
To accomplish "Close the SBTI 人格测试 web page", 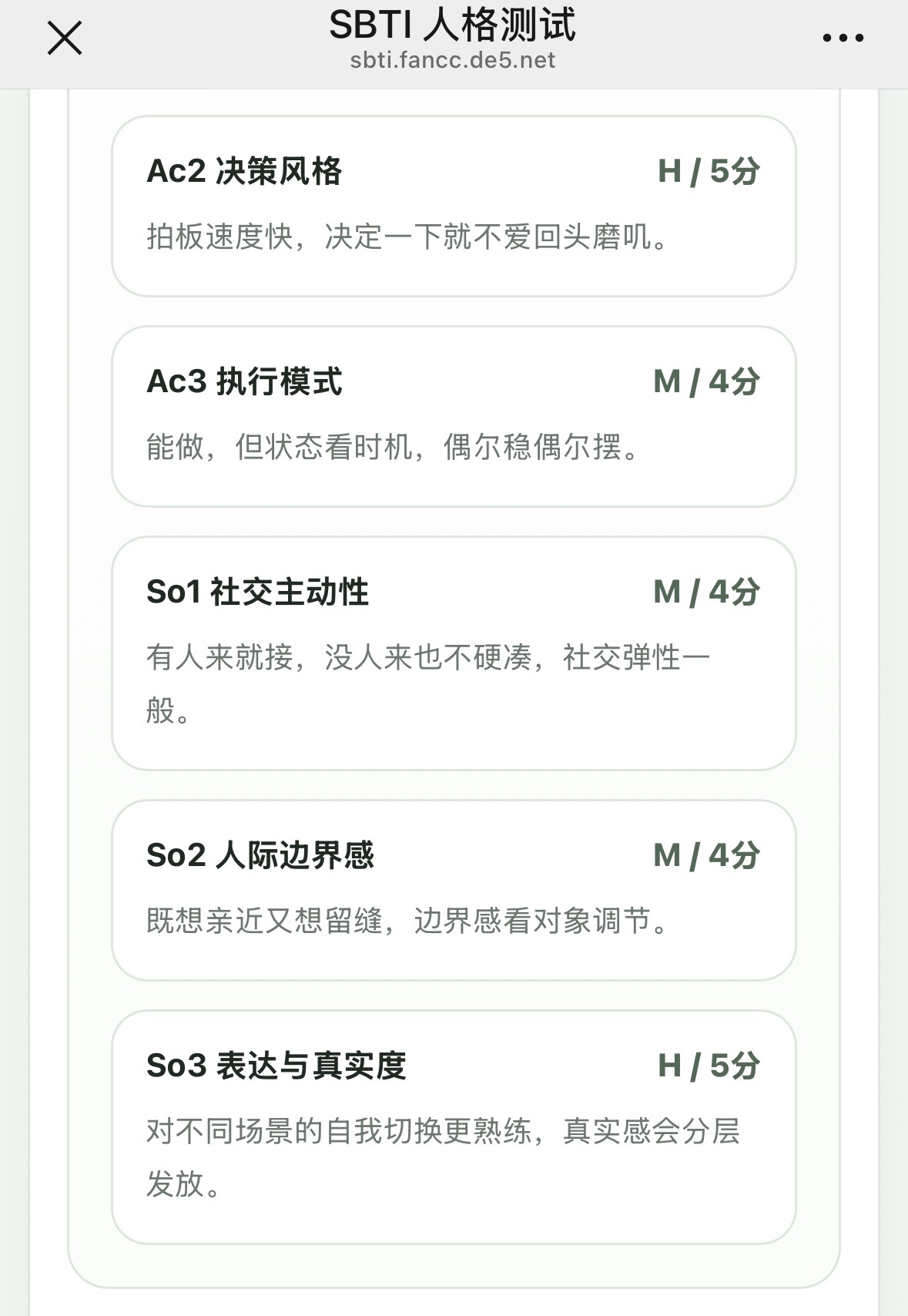I will [65, 38].
